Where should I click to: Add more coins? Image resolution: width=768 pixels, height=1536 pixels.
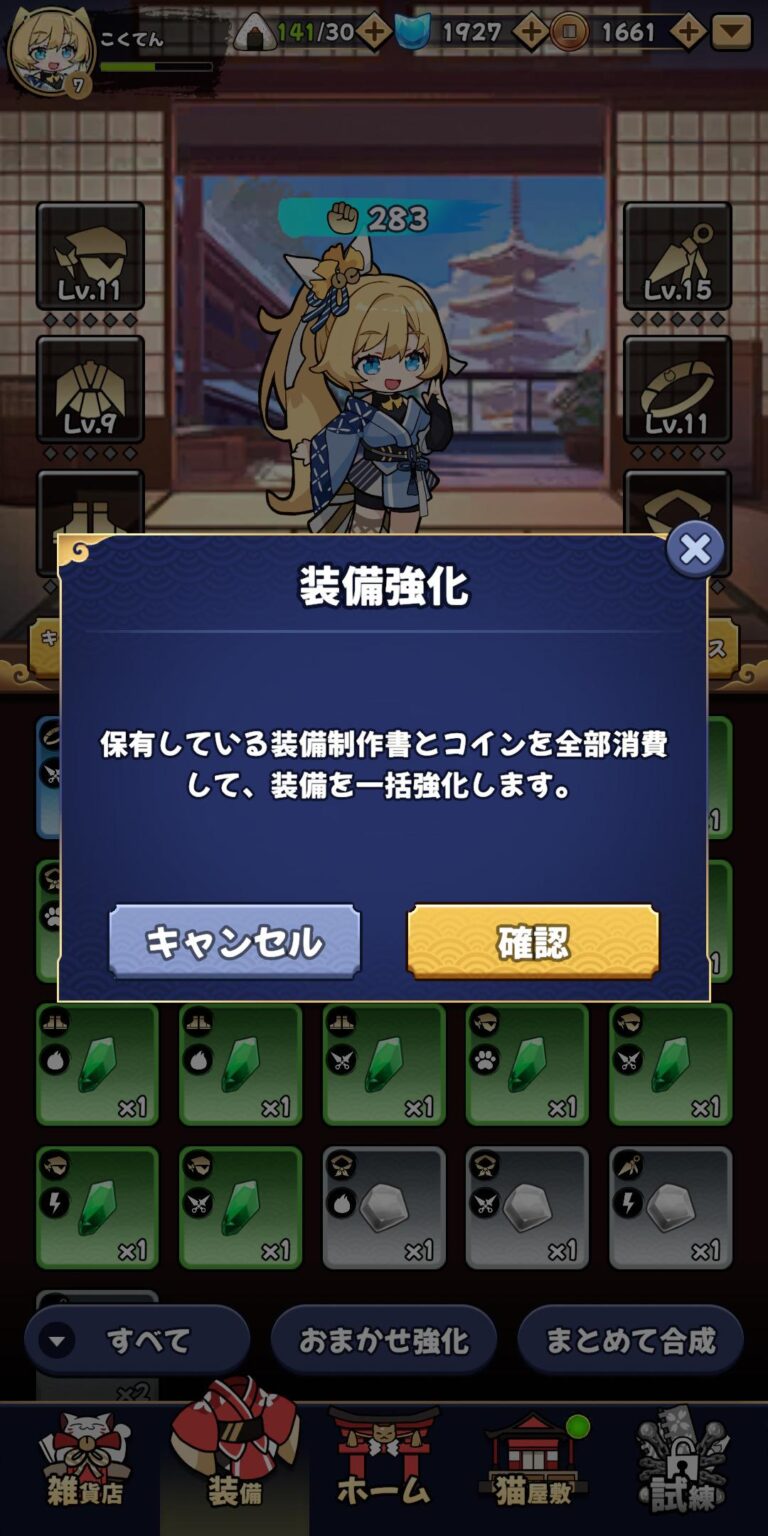688,33
